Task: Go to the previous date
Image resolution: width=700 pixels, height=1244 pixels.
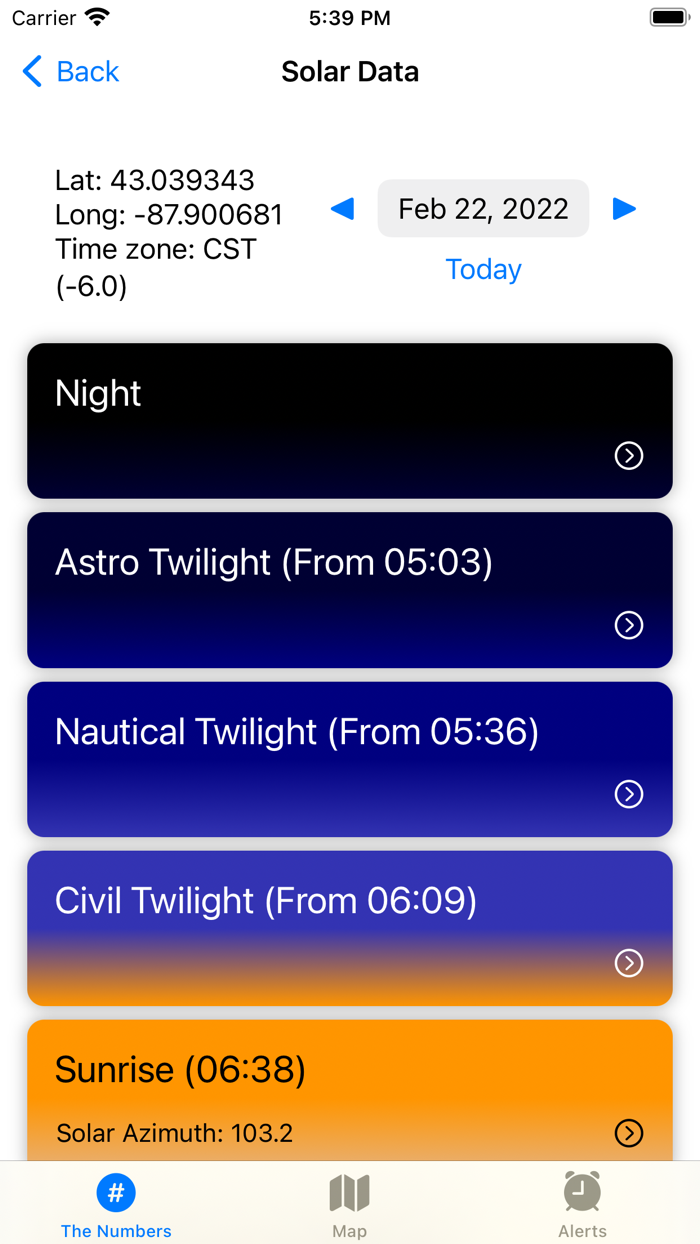Action: [x=342, y=209]
